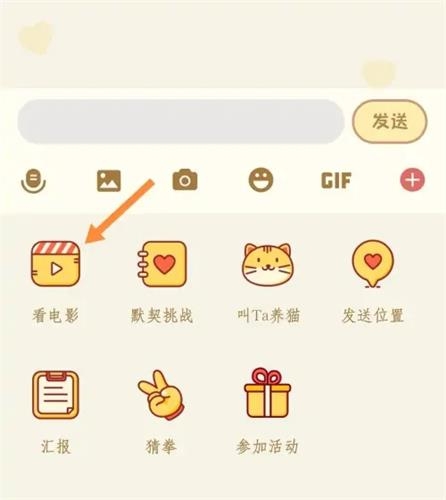The image size is (446, 500).
Task: Select 叫Ta养猫 cat option
Action: point(268,282)
